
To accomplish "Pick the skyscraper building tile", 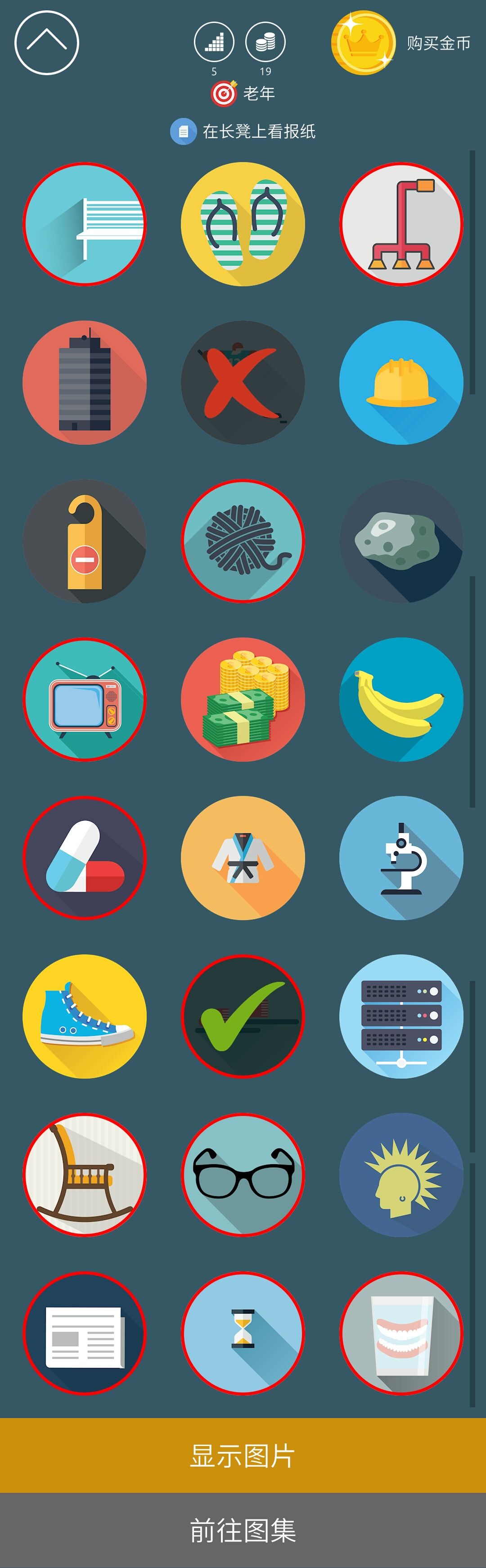I will pyautogui.click(x=85, y=382).
